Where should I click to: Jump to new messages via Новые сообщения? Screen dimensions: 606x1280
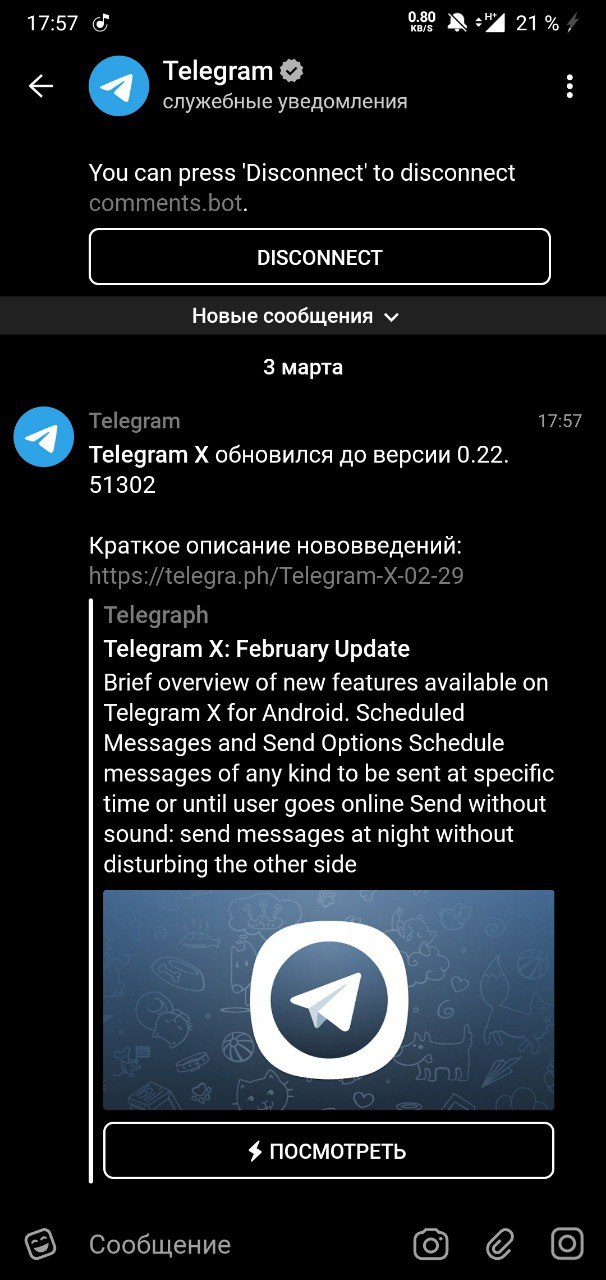click(x=296, y=316)
